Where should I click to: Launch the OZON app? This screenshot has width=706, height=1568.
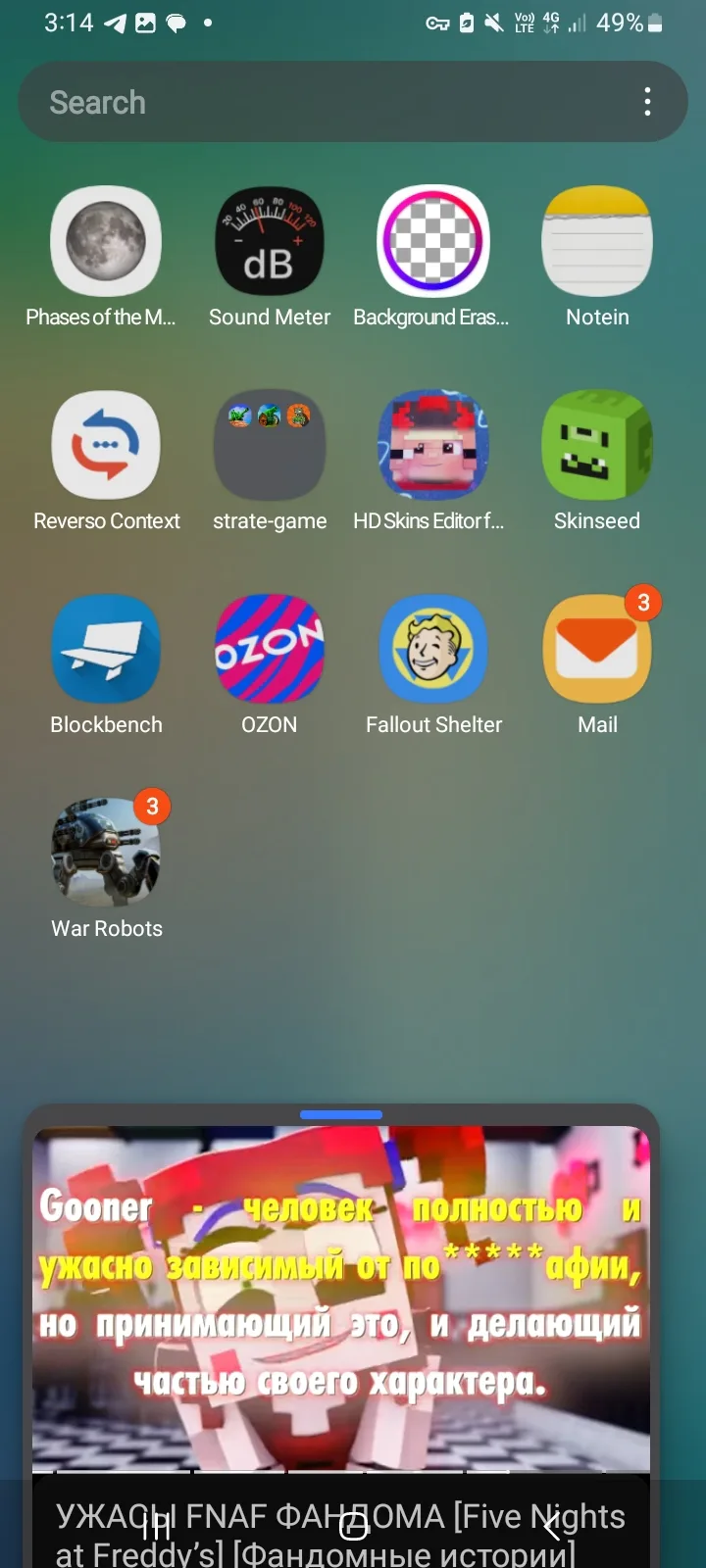click(x=270, y=649)
